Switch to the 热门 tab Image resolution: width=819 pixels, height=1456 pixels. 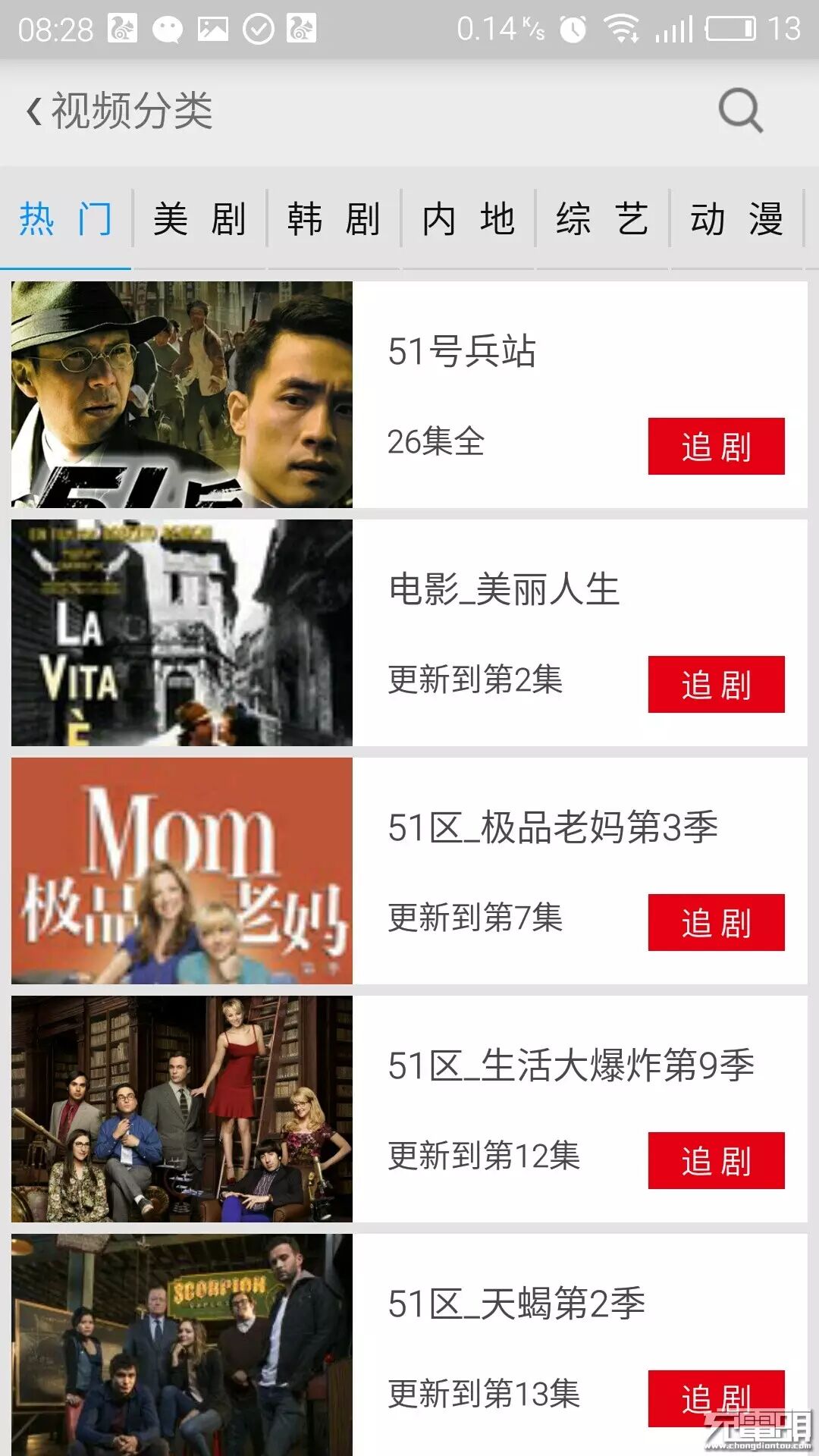(66, 219)
